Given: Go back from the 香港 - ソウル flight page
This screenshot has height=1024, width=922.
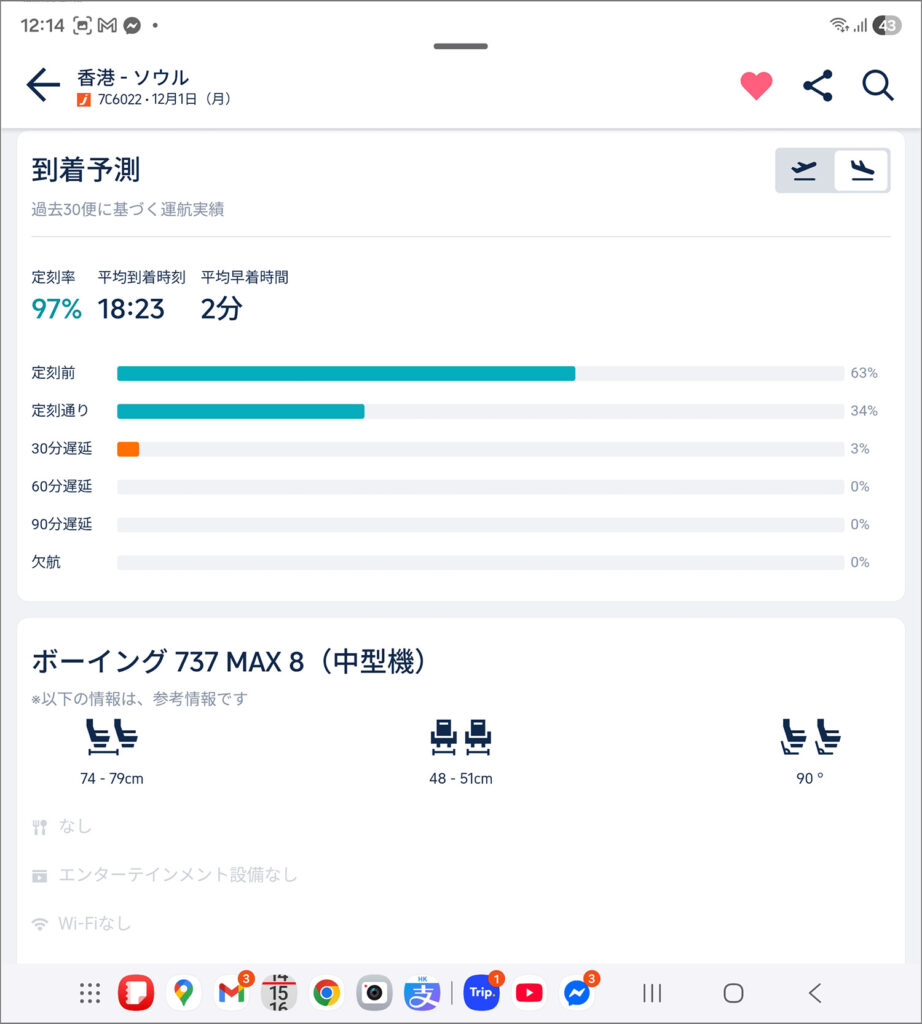Looking at the screenshot, I should coord(43,86).
